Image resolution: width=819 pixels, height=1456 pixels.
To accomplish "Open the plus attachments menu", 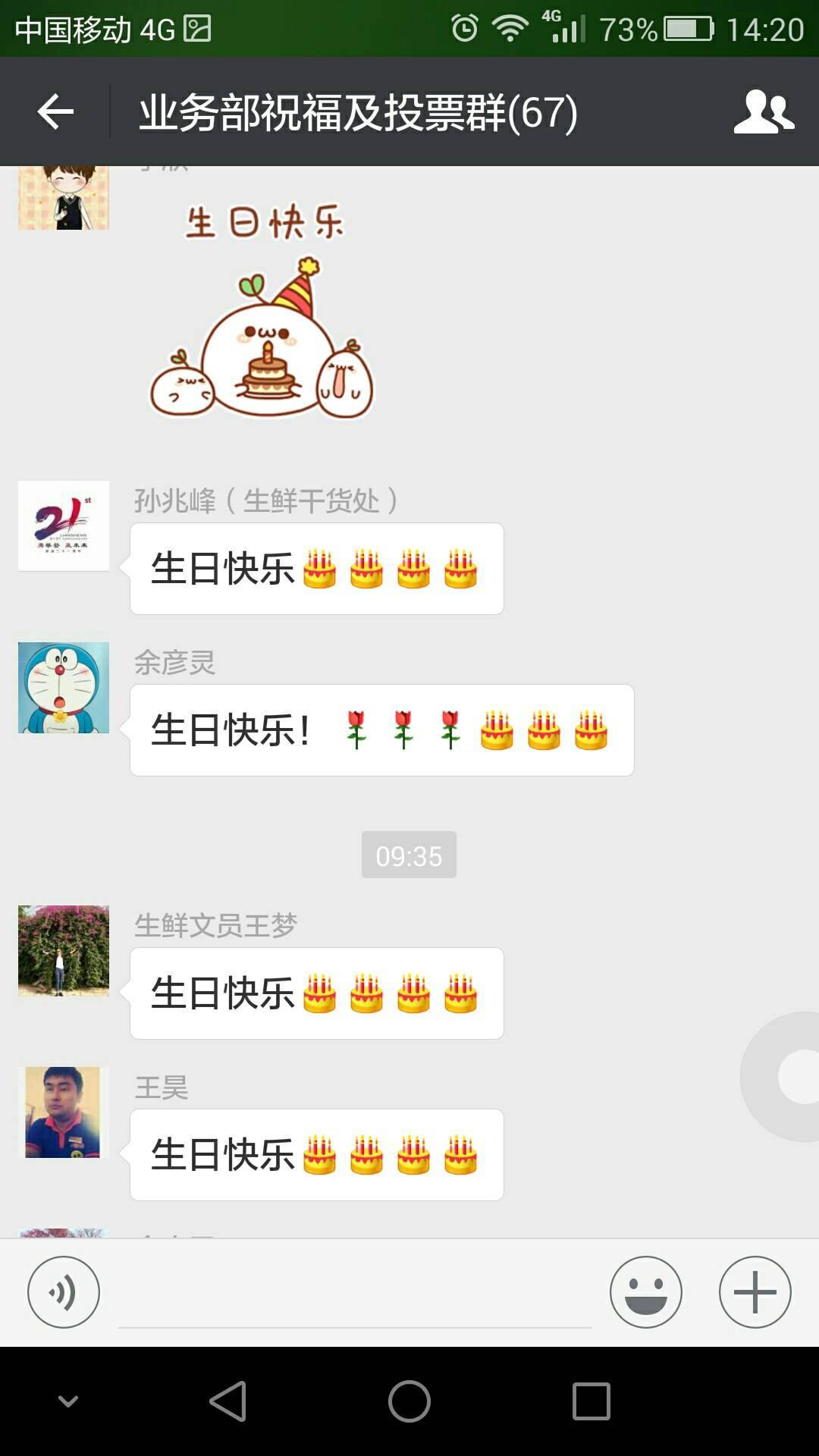I will (755, 1292).
